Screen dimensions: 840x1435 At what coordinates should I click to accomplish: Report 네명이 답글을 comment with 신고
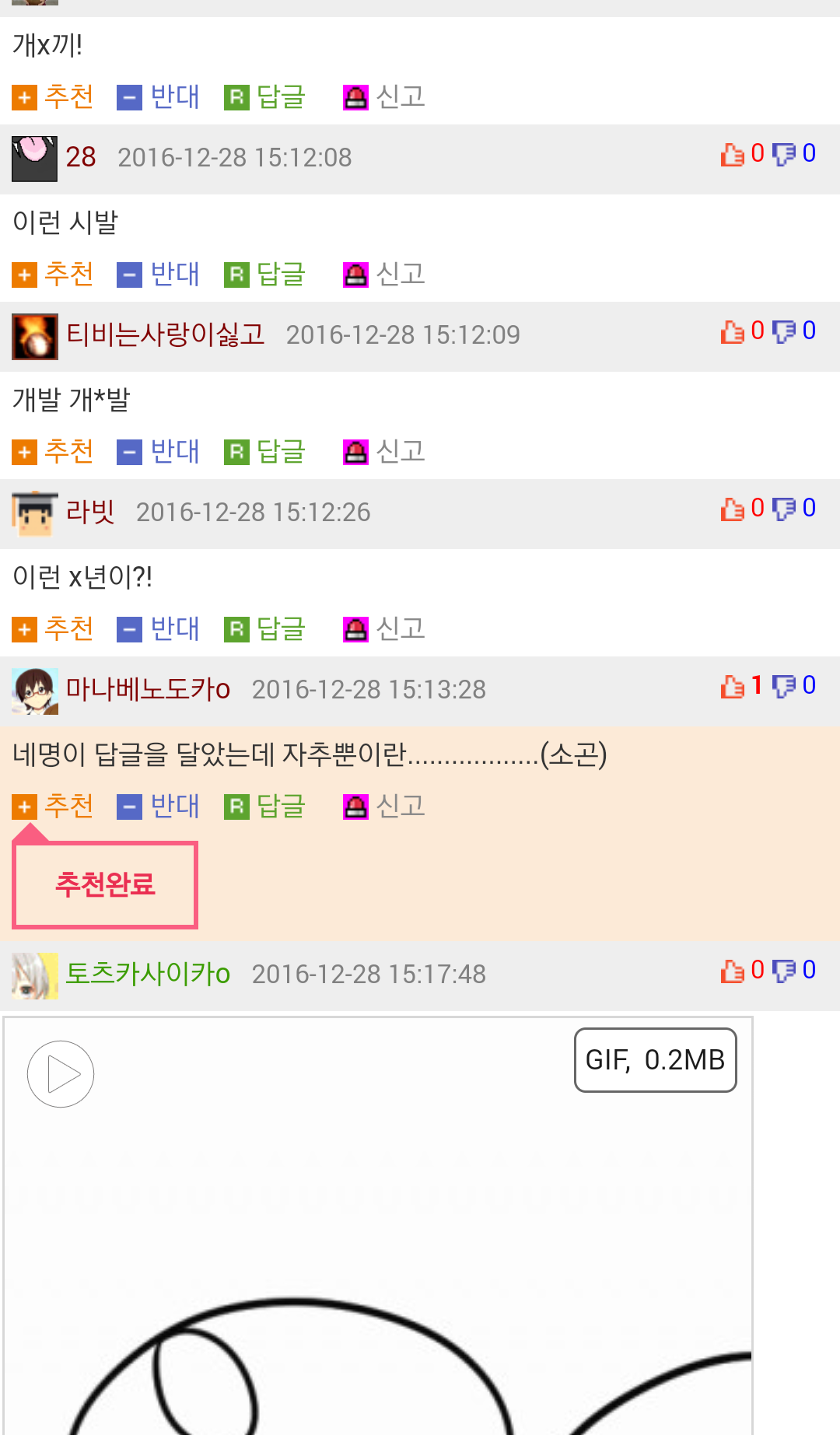pyautogui.click(x=384, y=807)
